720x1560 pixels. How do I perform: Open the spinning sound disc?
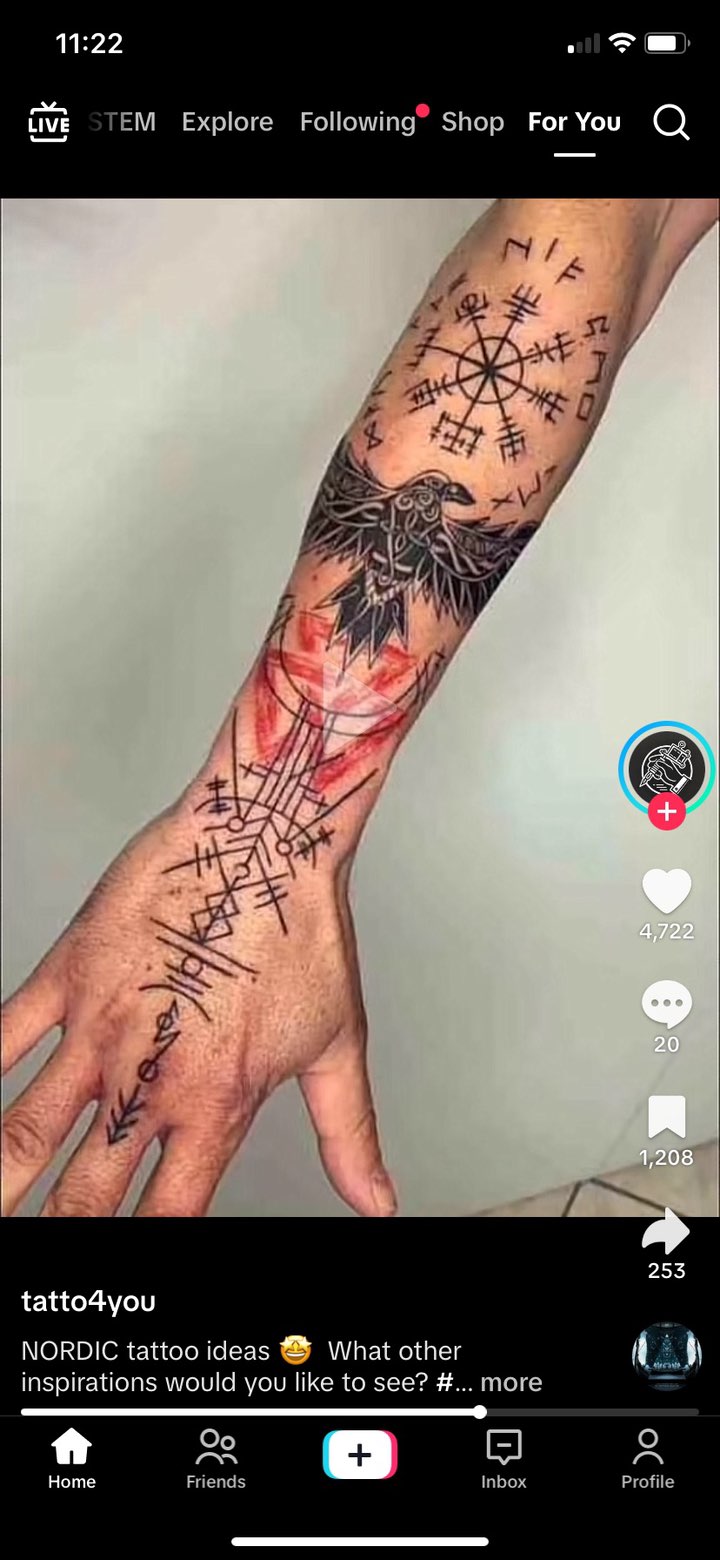(x=666, y=1357)
